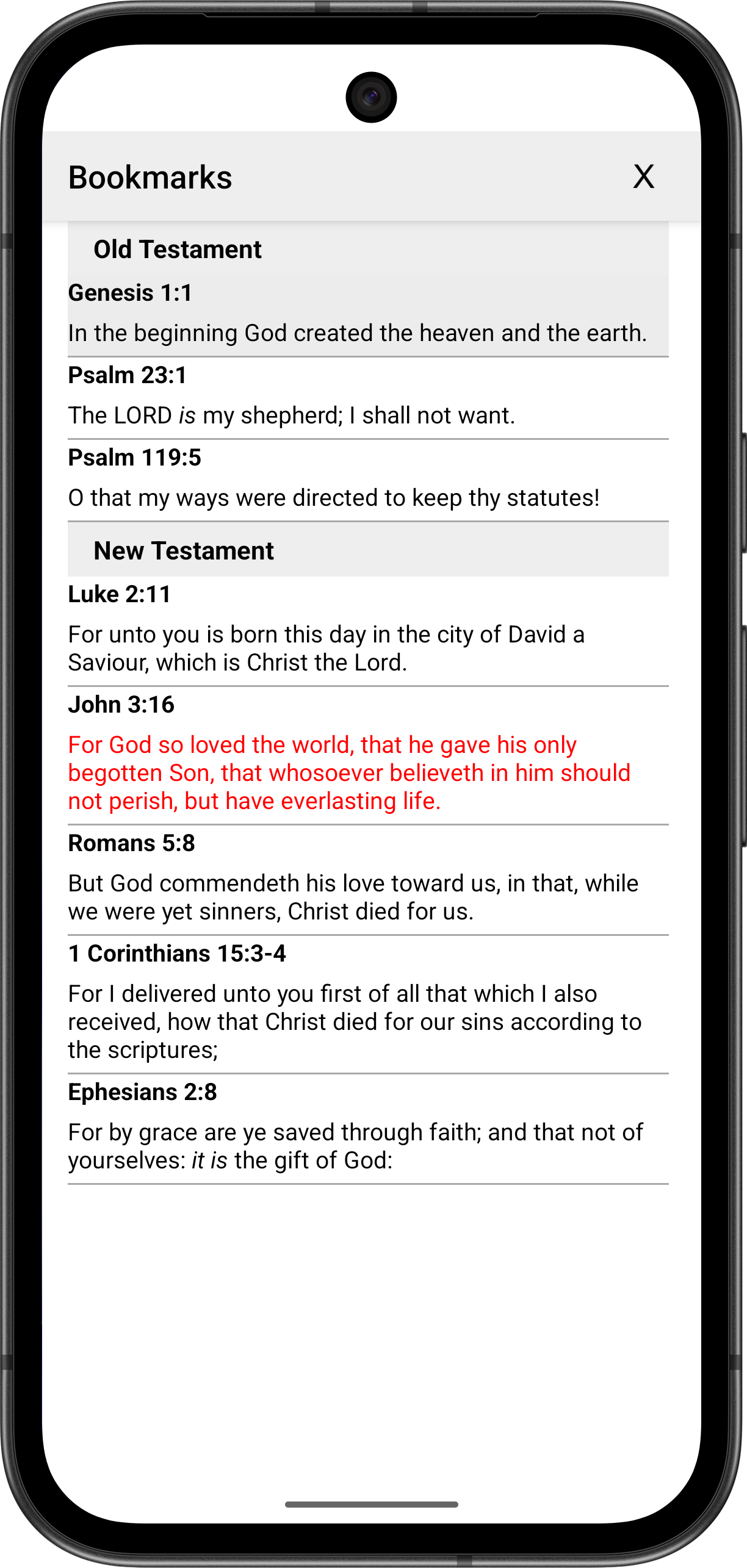Screen dimensions: 747x1568
Task: Open the Luke 2:11 bookmark
Action: tap(367, 630)
